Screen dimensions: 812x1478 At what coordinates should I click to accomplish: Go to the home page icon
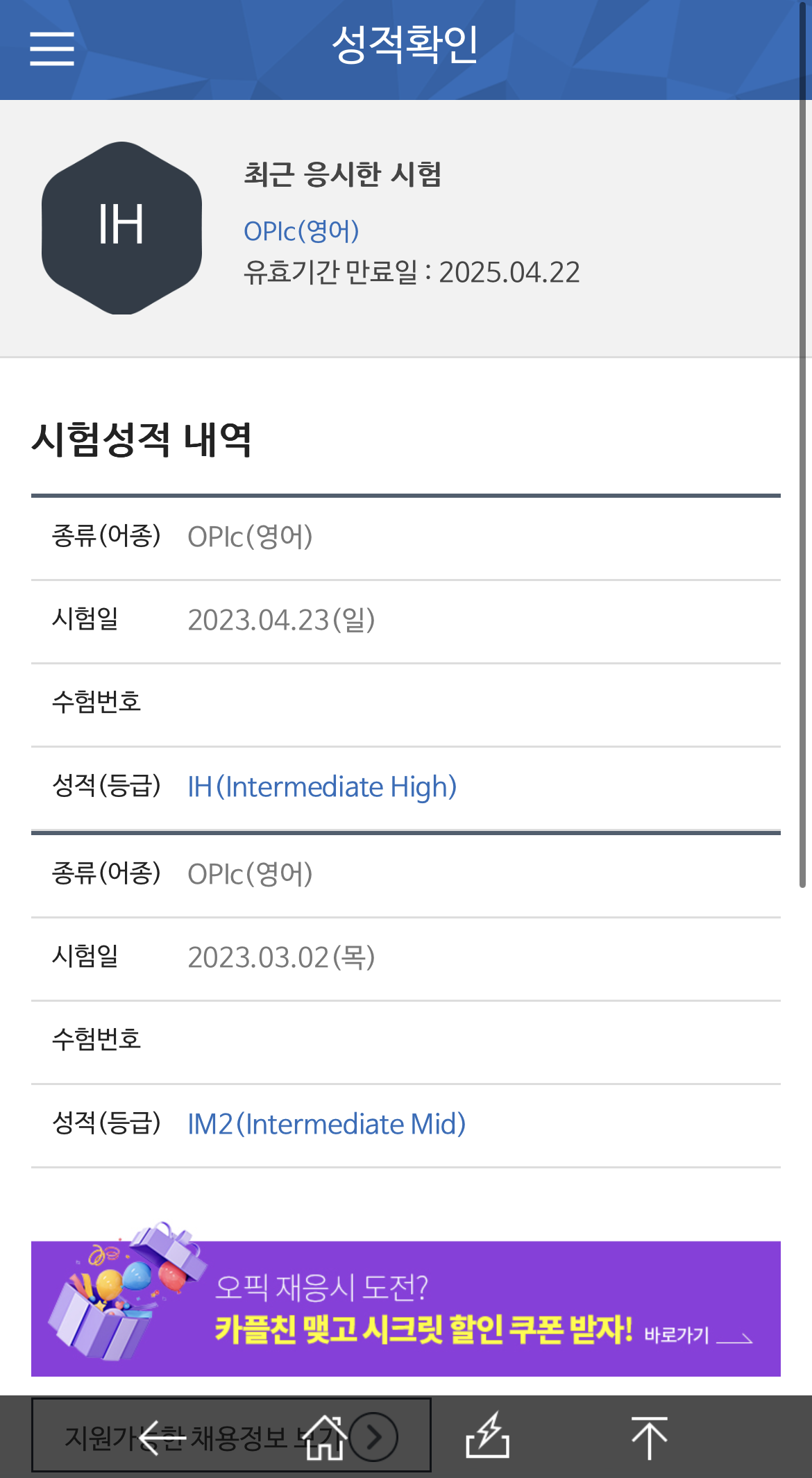pos(325,1437)
